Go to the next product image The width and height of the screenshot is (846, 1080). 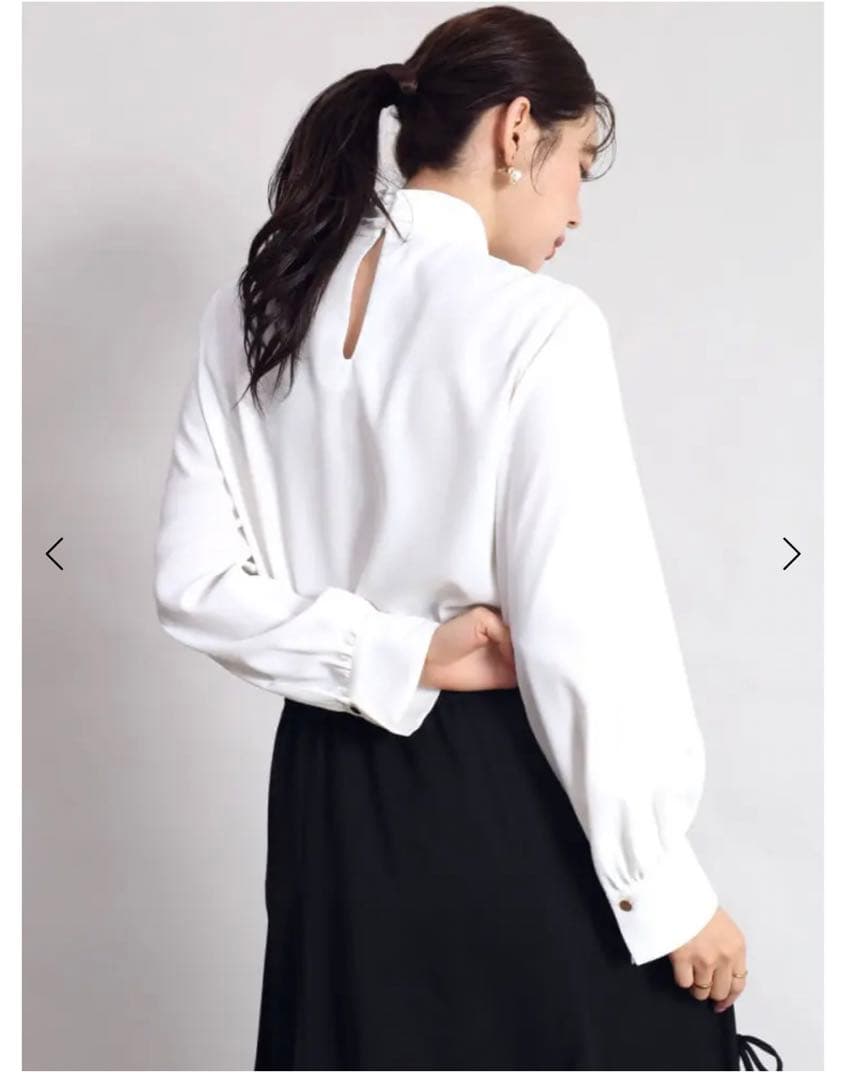click(791, 553)
